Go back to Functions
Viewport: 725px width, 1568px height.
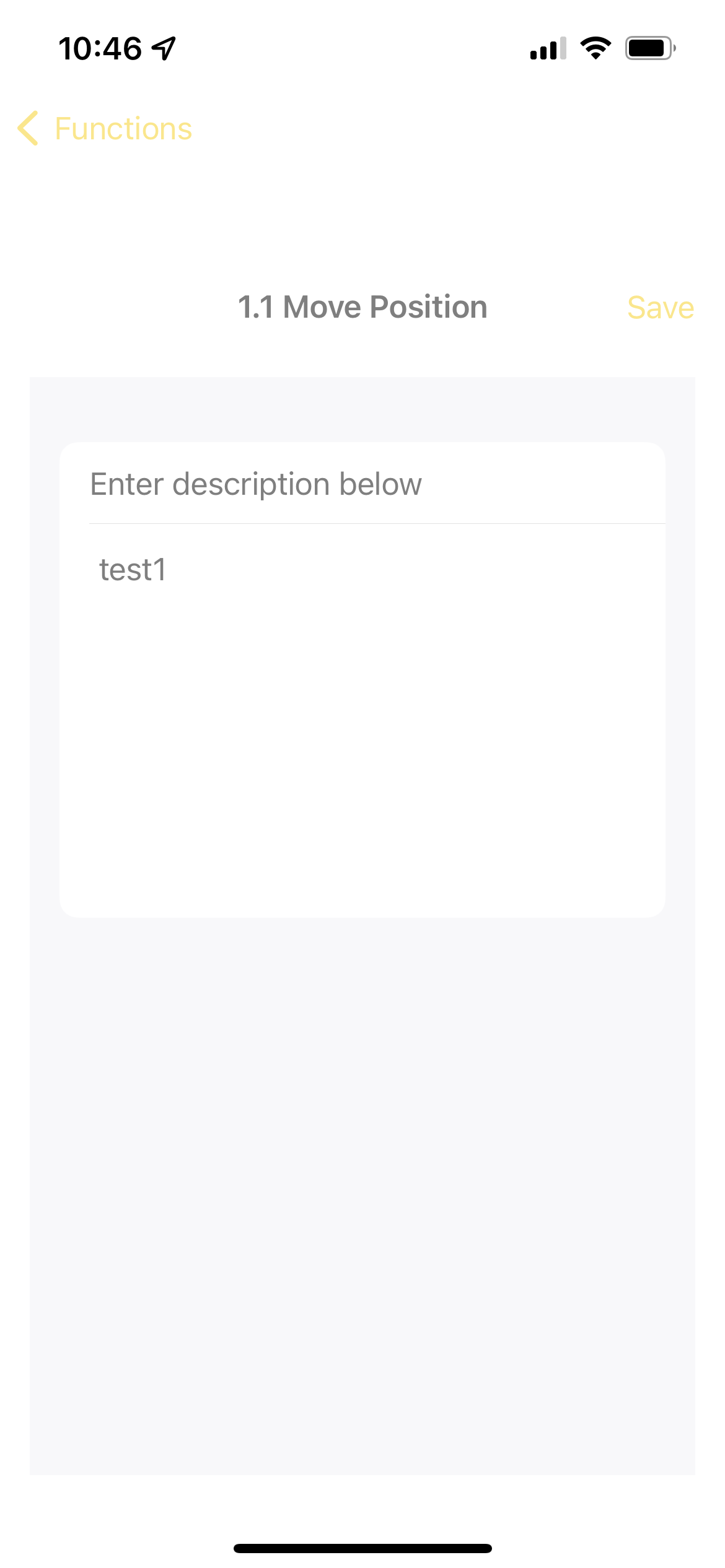105,129
